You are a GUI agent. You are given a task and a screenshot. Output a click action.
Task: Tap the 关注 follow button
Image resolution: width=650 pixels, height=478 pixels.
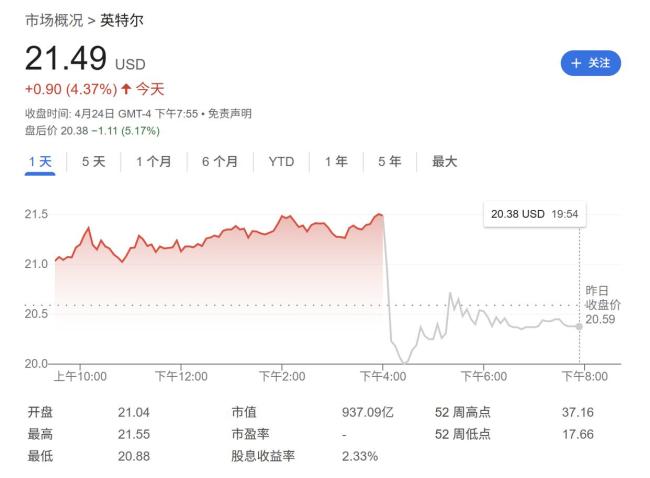[x=591, y=63]
